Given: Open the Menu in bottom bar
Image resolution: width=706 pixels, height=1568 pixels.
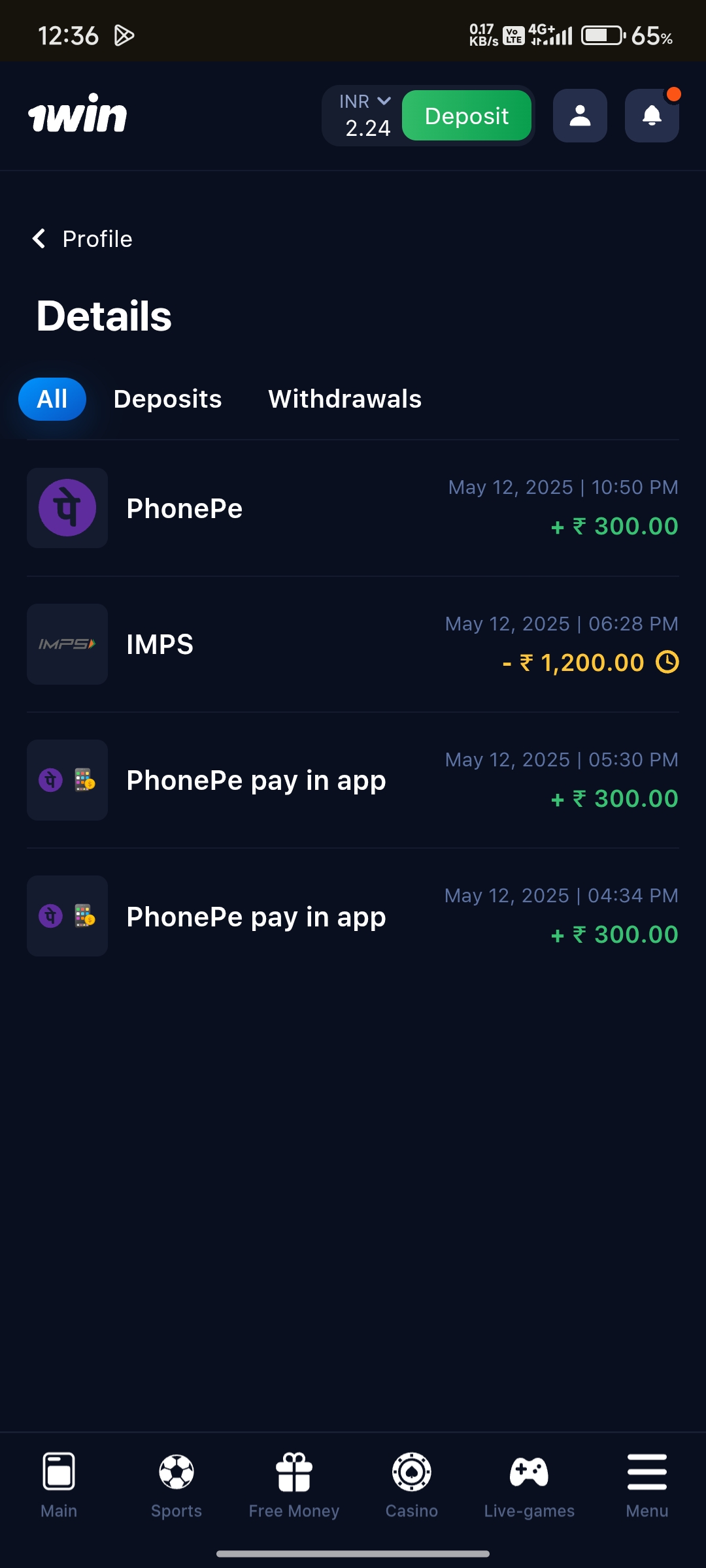Looking at the screenshot, I should point(647,1483).
